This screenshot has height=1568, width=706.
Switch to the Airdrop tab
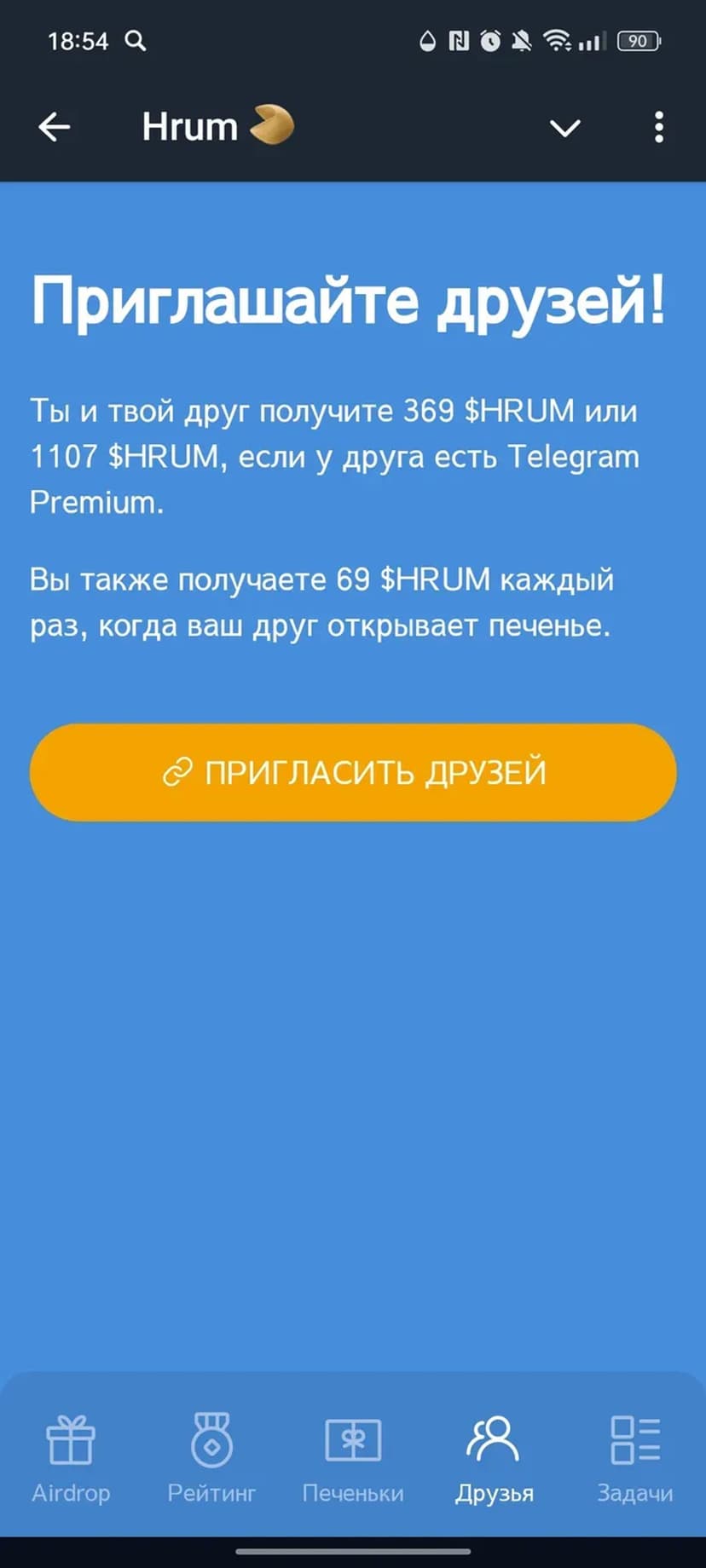pyautogui.click(x=71, y=1457)
